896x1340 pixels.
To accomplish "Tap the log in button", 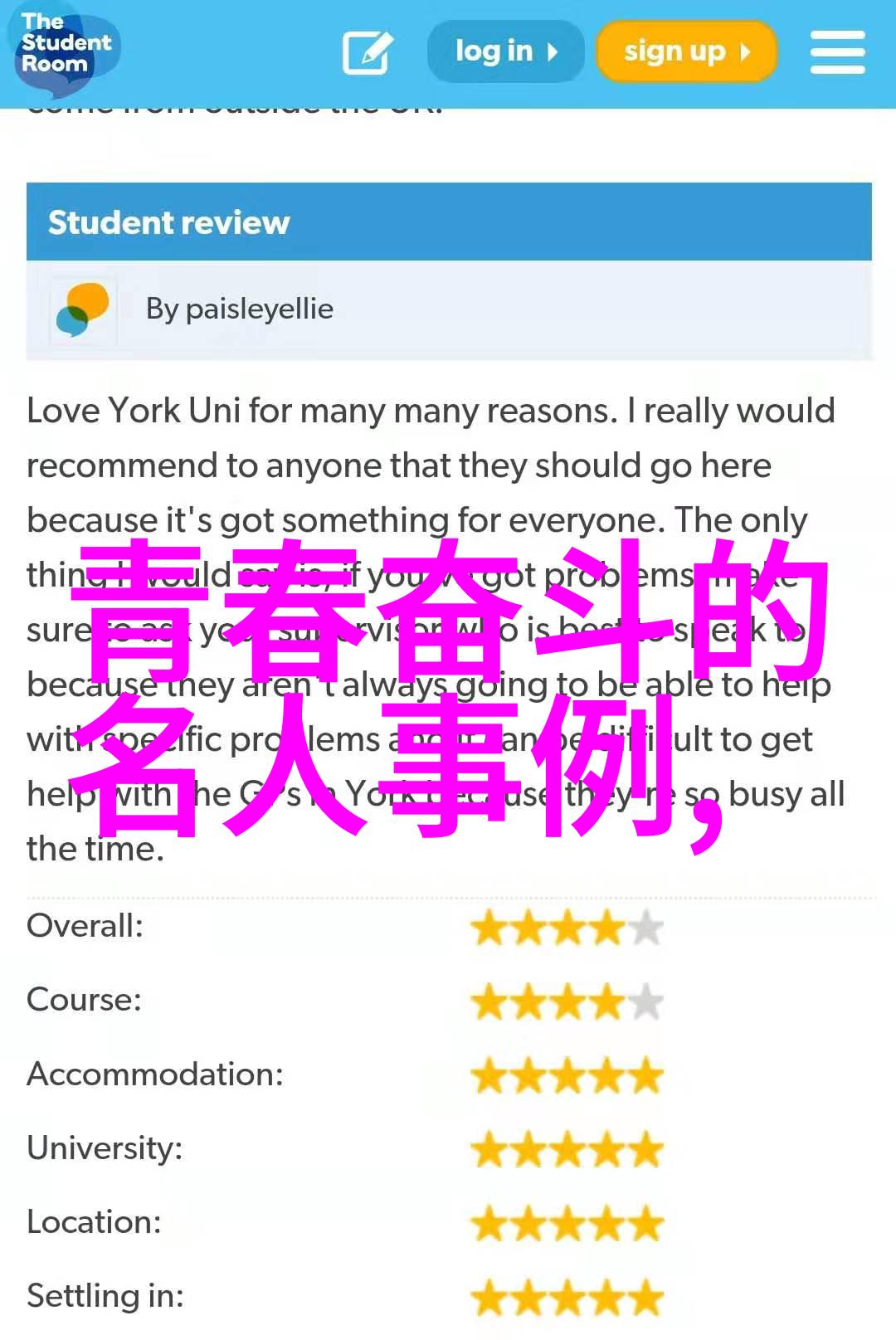I will point(505,51).
